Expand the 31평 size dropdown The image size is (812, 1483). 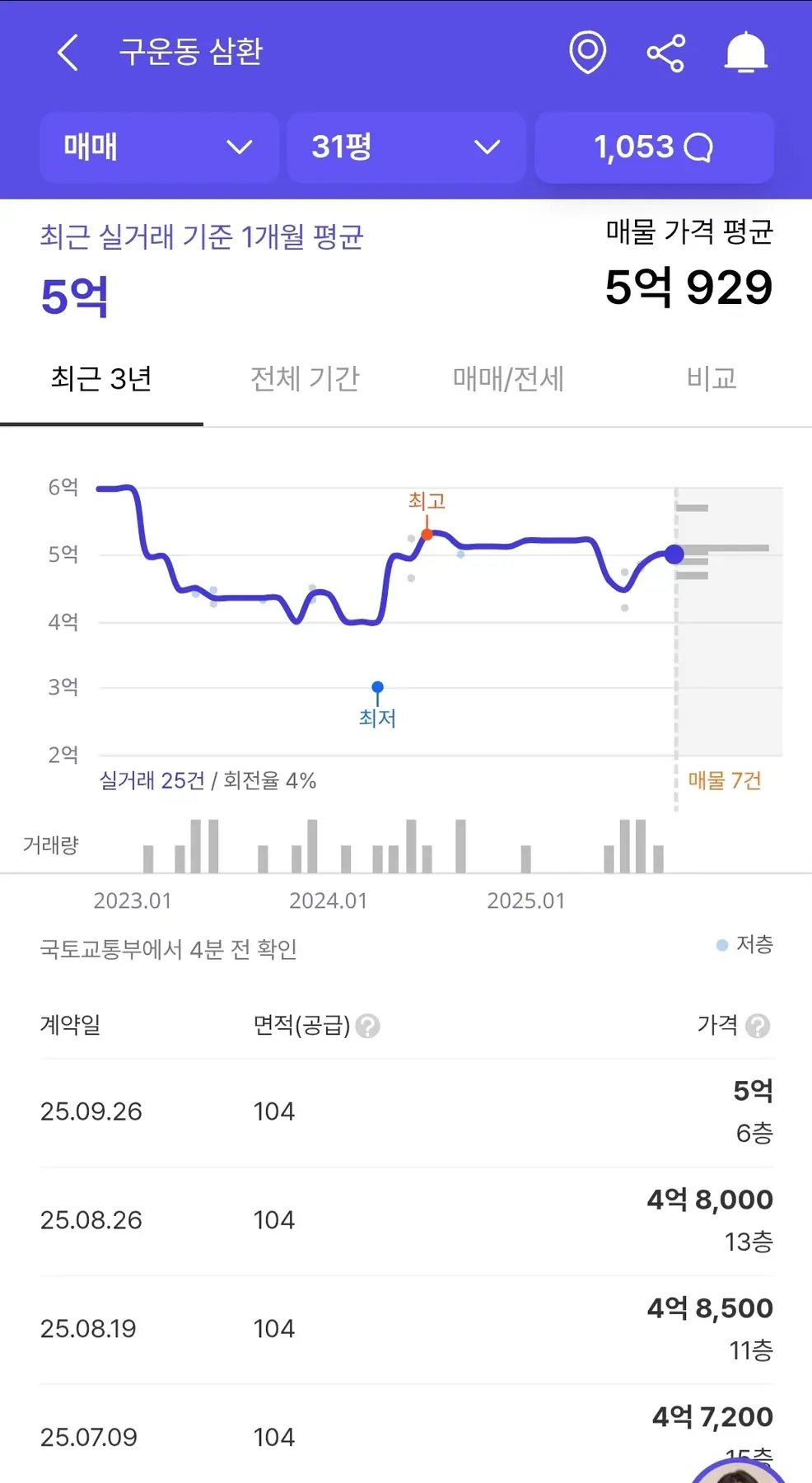pyautogui.click(x=406, y=147)
